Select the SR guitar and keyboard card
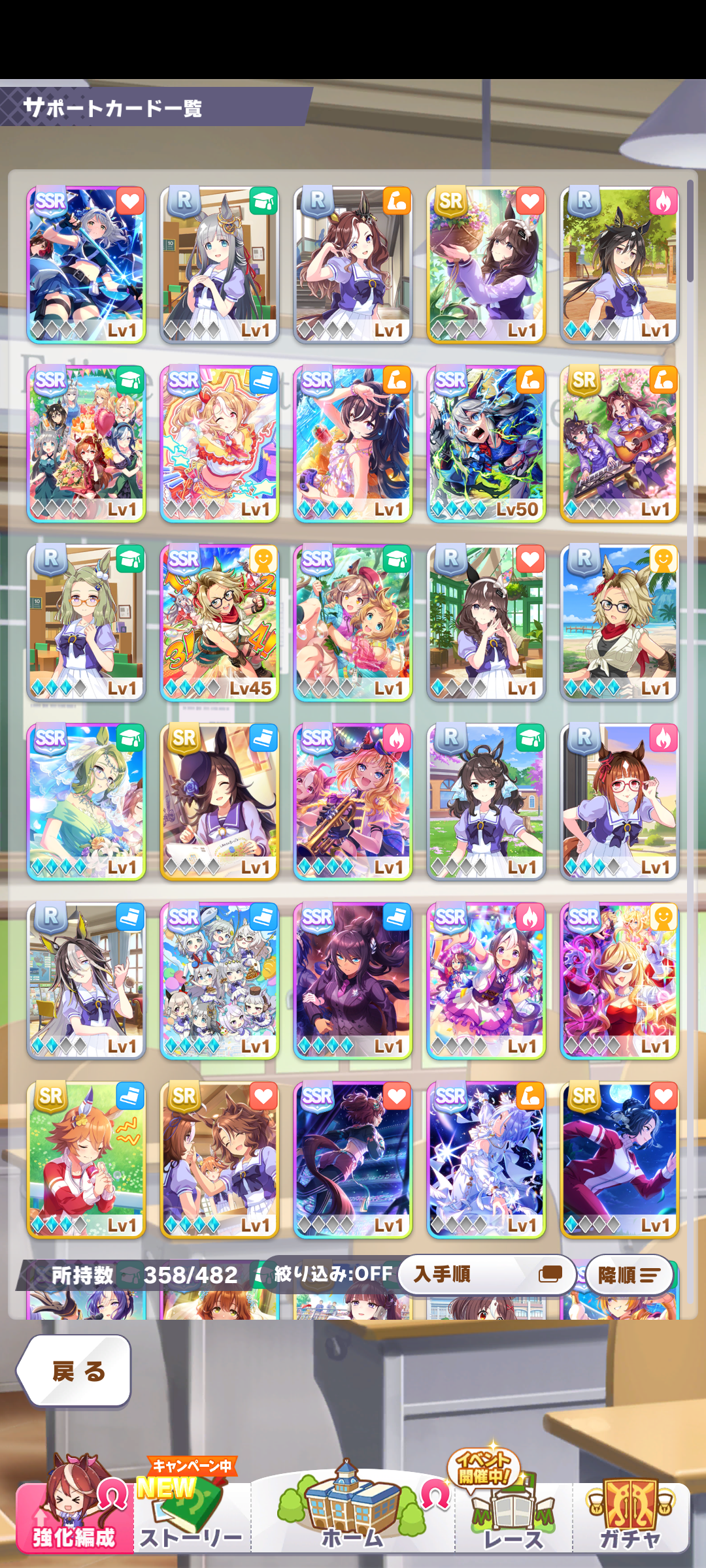The height and width of the screenshot is (1568, 706). tap(619, 444)
